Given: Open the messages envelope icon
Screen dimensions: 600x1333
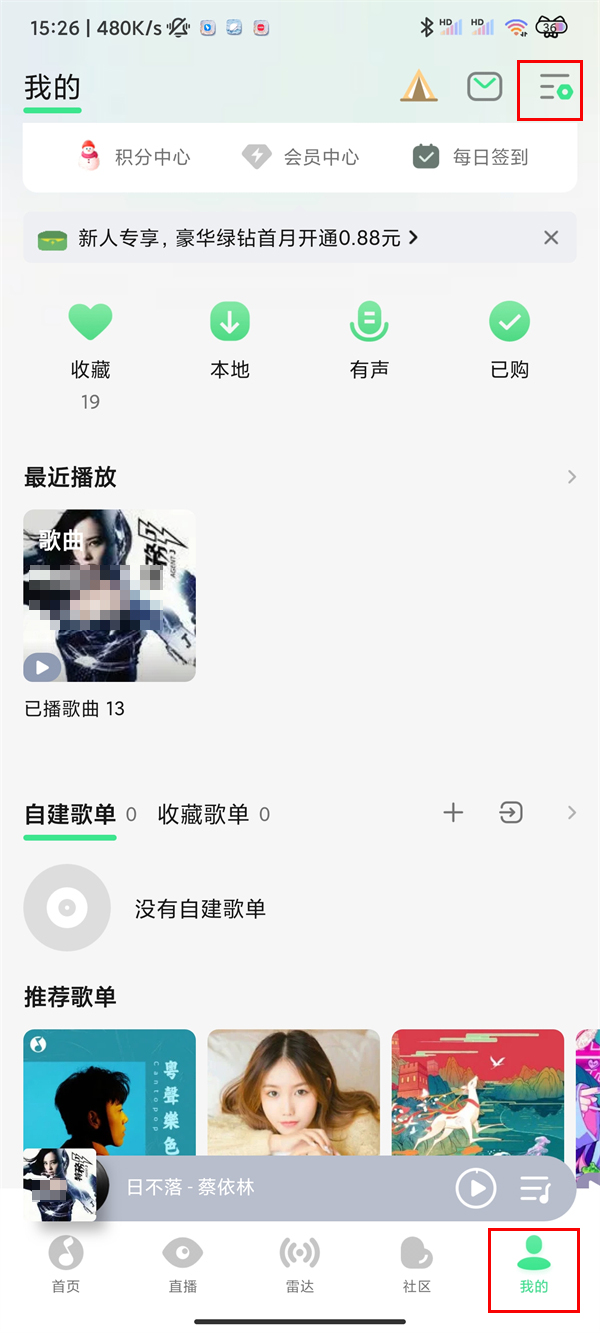Looking at the screenshot, I should [x=485, y=87].
